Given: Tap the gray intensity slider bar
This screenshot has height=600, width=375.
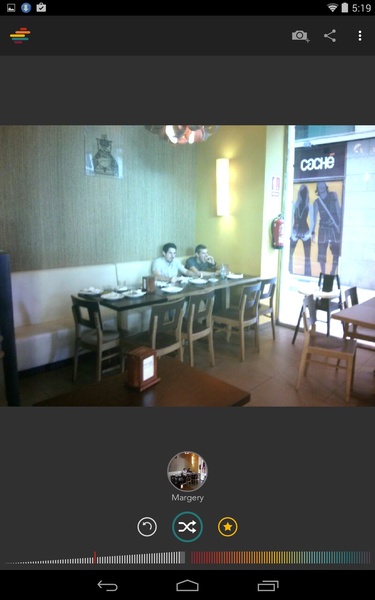Looking at the screenshot, I should coord(95,558).
